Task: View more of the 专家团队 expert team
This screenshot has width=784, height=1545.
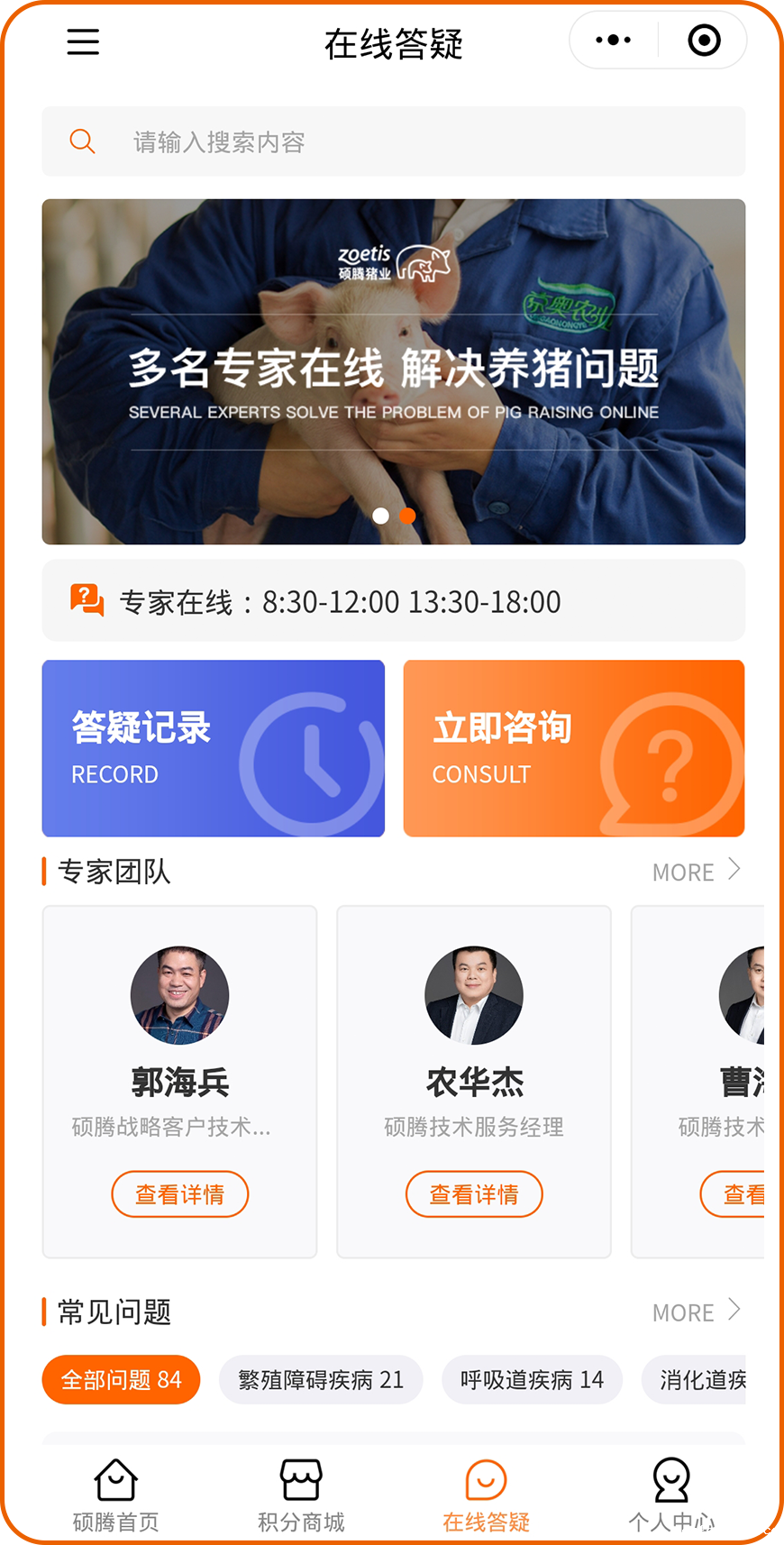Action: click(696, 872)
